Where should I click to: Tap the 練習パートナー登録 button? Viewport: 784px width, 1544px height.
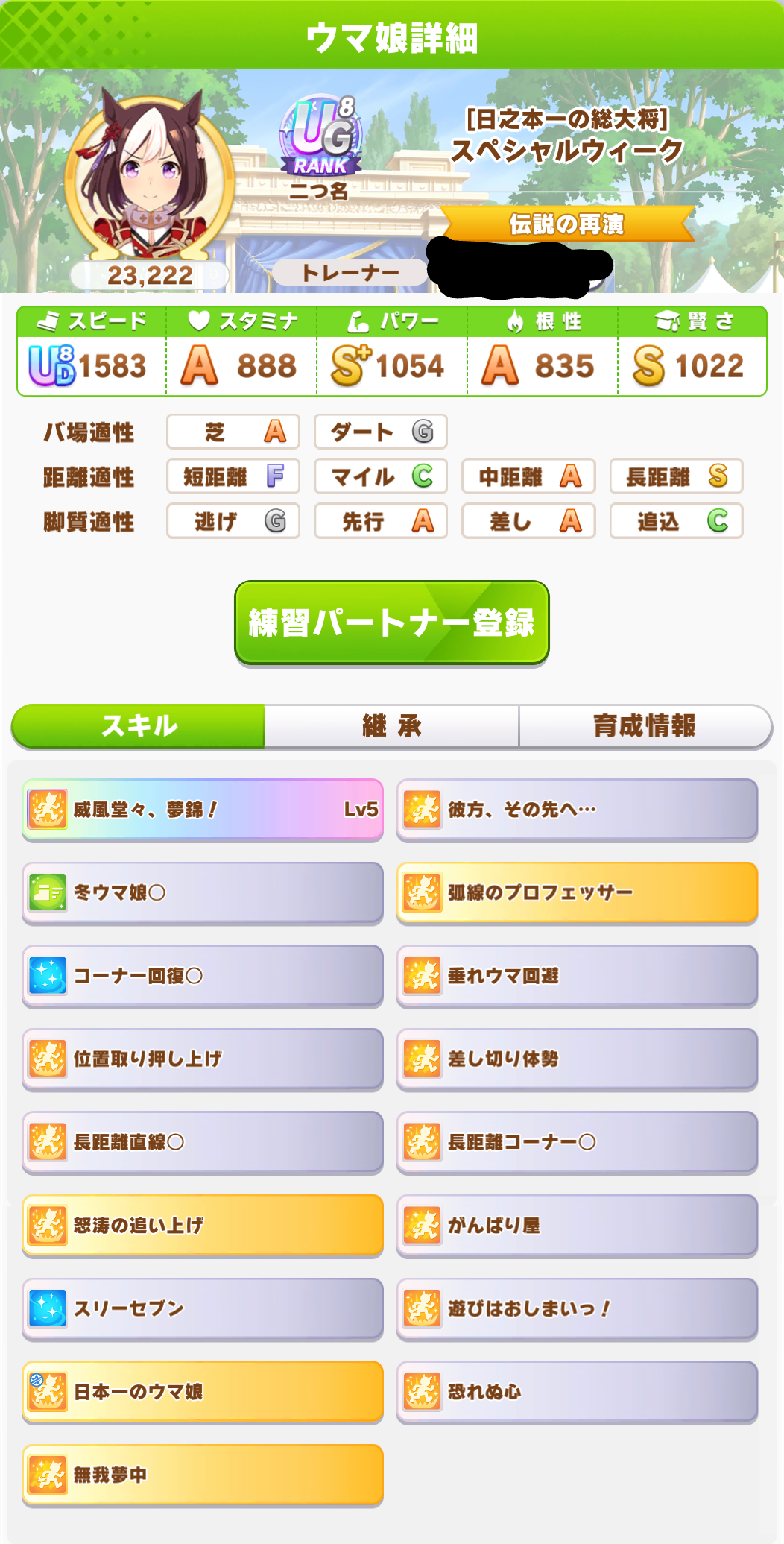point(392,623)
